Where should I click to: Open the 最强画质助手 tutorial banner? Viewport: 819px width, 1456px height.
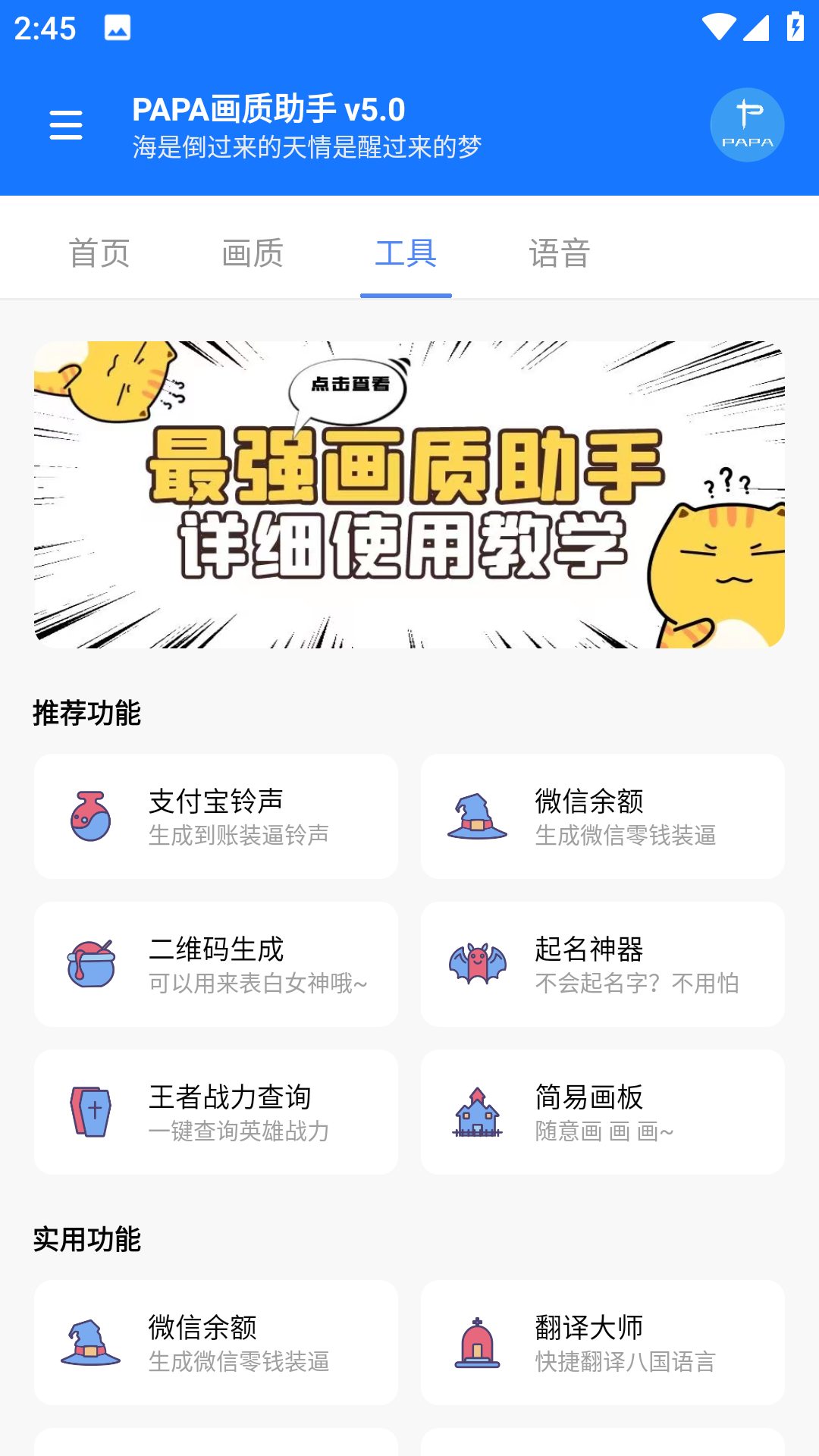(x=409, y=494)
